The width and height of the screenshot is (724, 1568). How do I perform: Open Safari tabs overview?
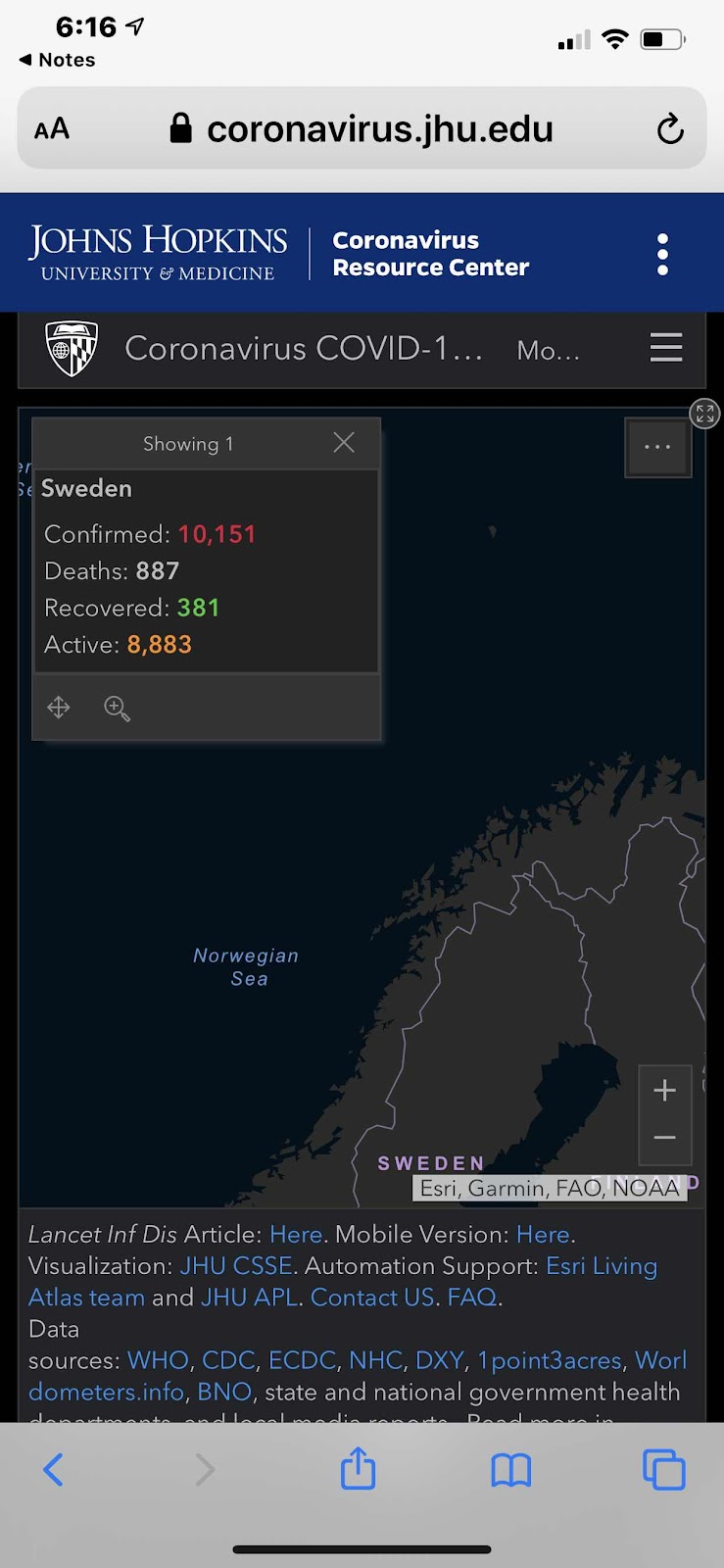pos(663,1469)
